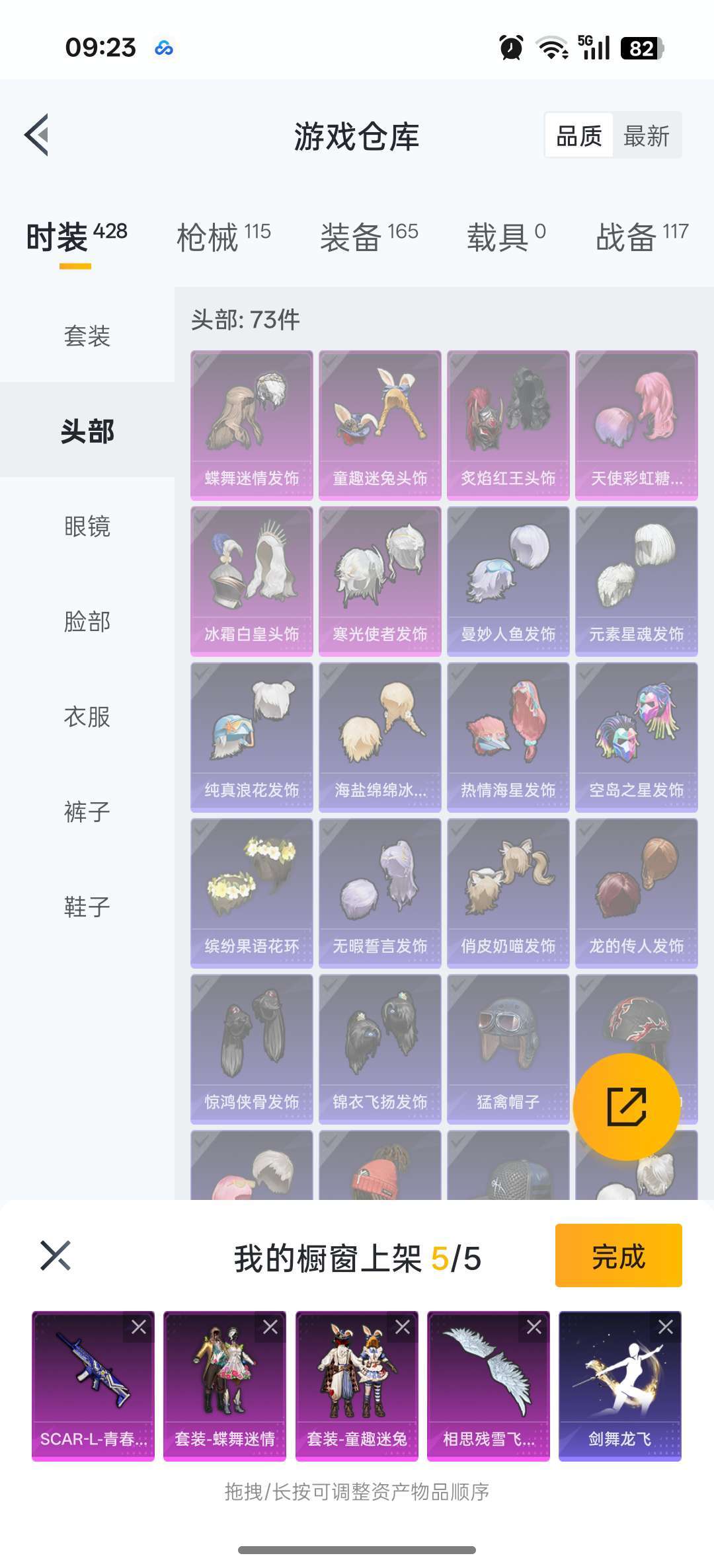Sort the warehouse by 最新
The height and width of the screenshot is (1568, 714).
(x=647, y=136)
